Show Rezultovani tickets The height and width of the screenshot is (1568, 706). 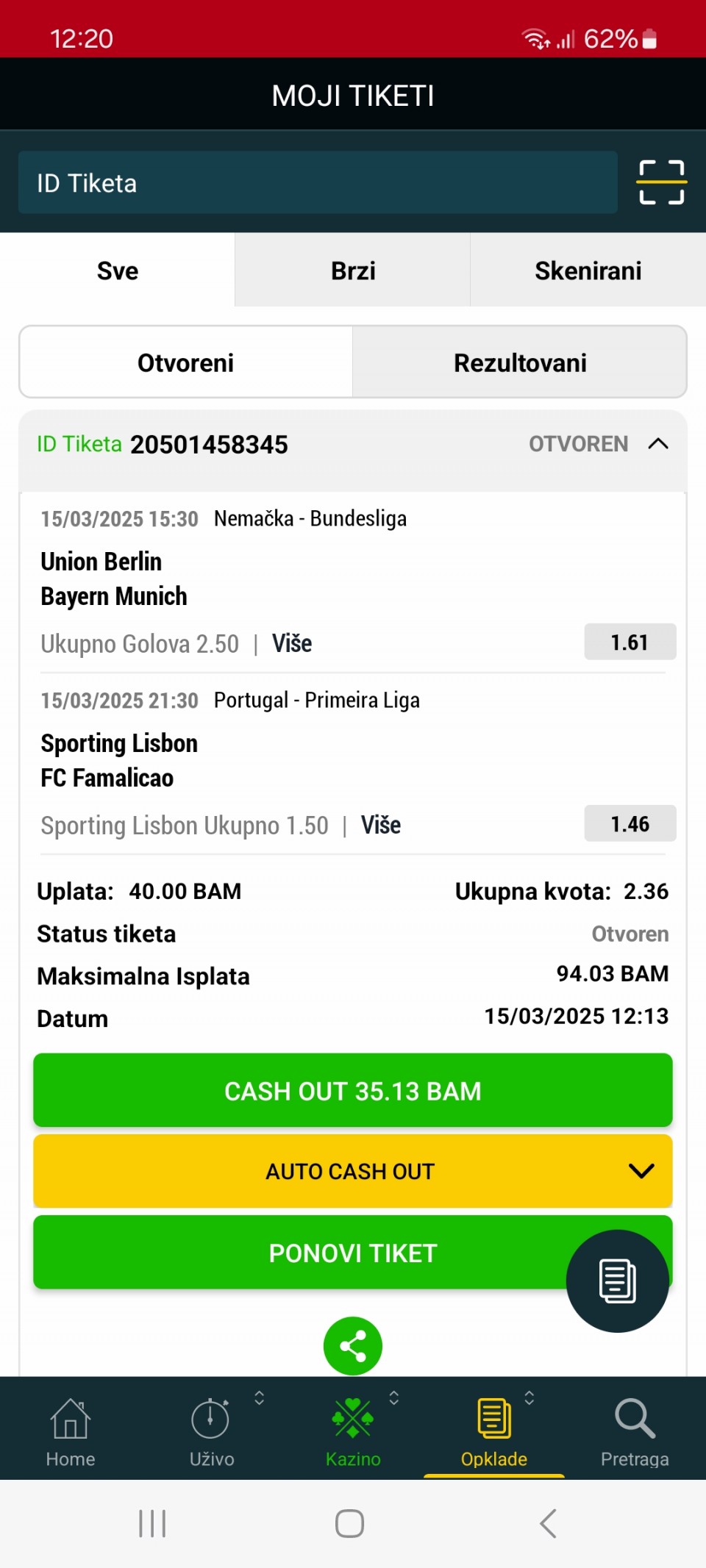[520, 362]
